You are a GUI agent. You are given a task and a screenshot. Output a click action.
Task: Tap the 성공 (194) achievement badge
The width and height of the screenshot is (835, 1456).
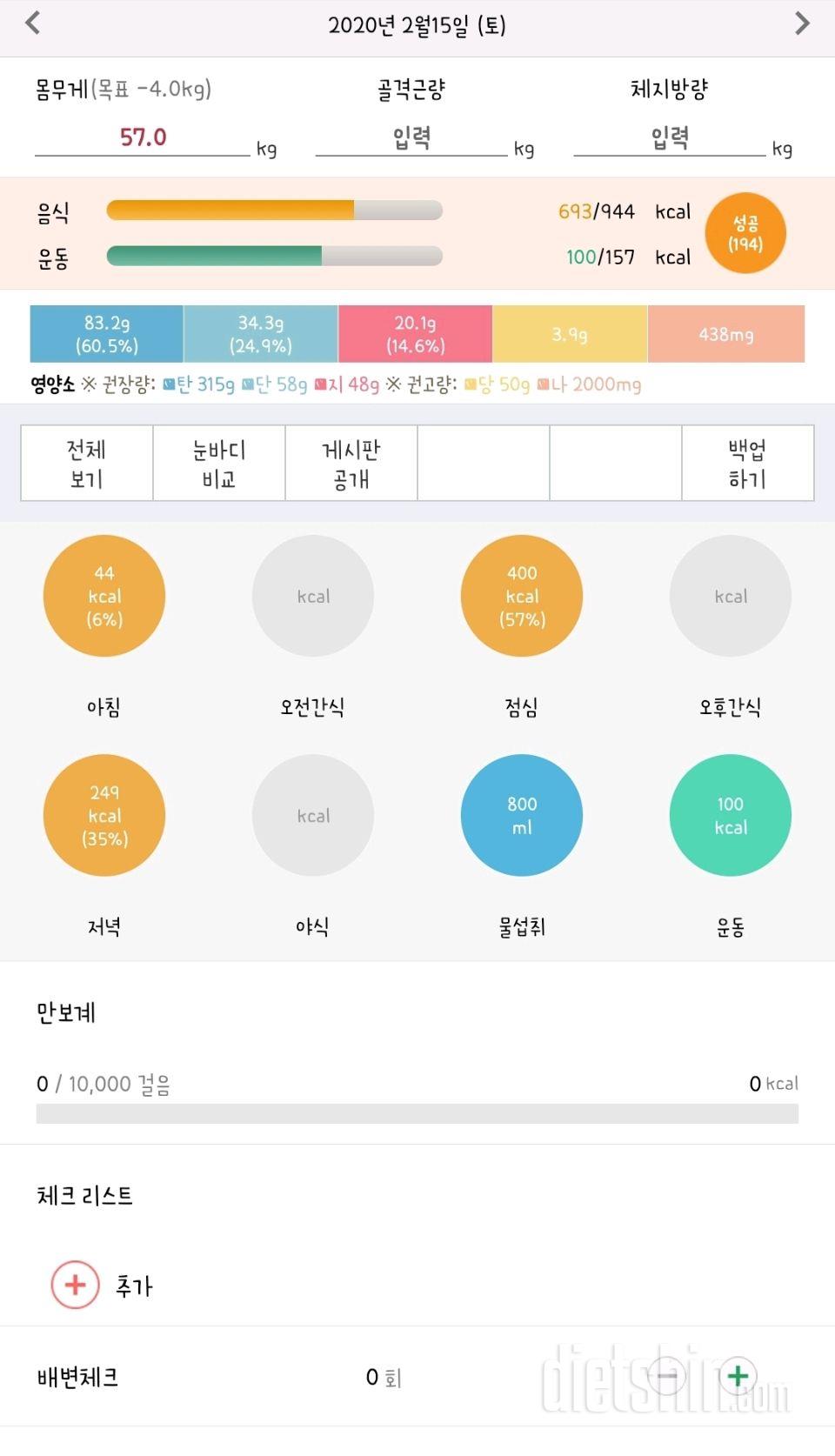point(746,232)
